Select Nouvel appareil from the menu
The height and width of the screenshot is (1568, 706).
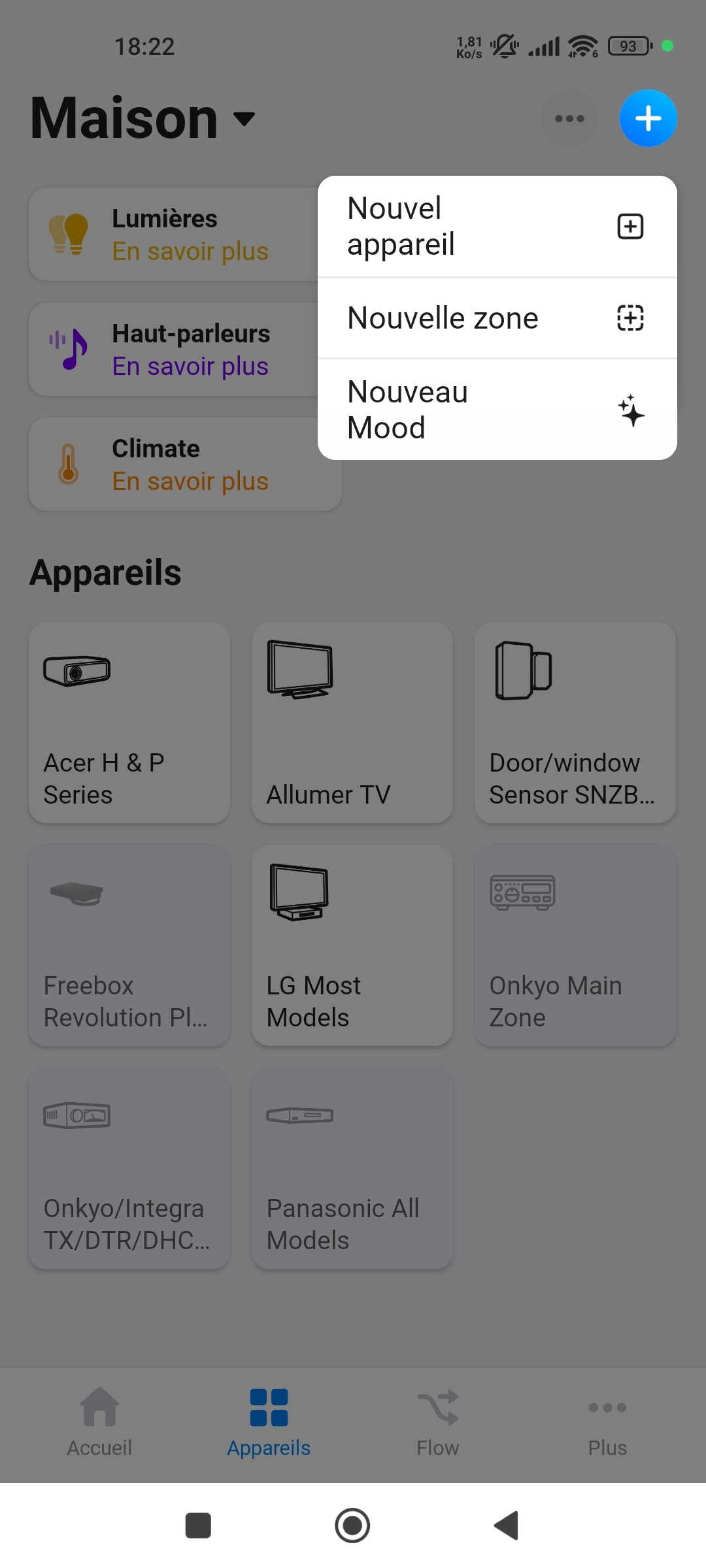click(497, 227)
